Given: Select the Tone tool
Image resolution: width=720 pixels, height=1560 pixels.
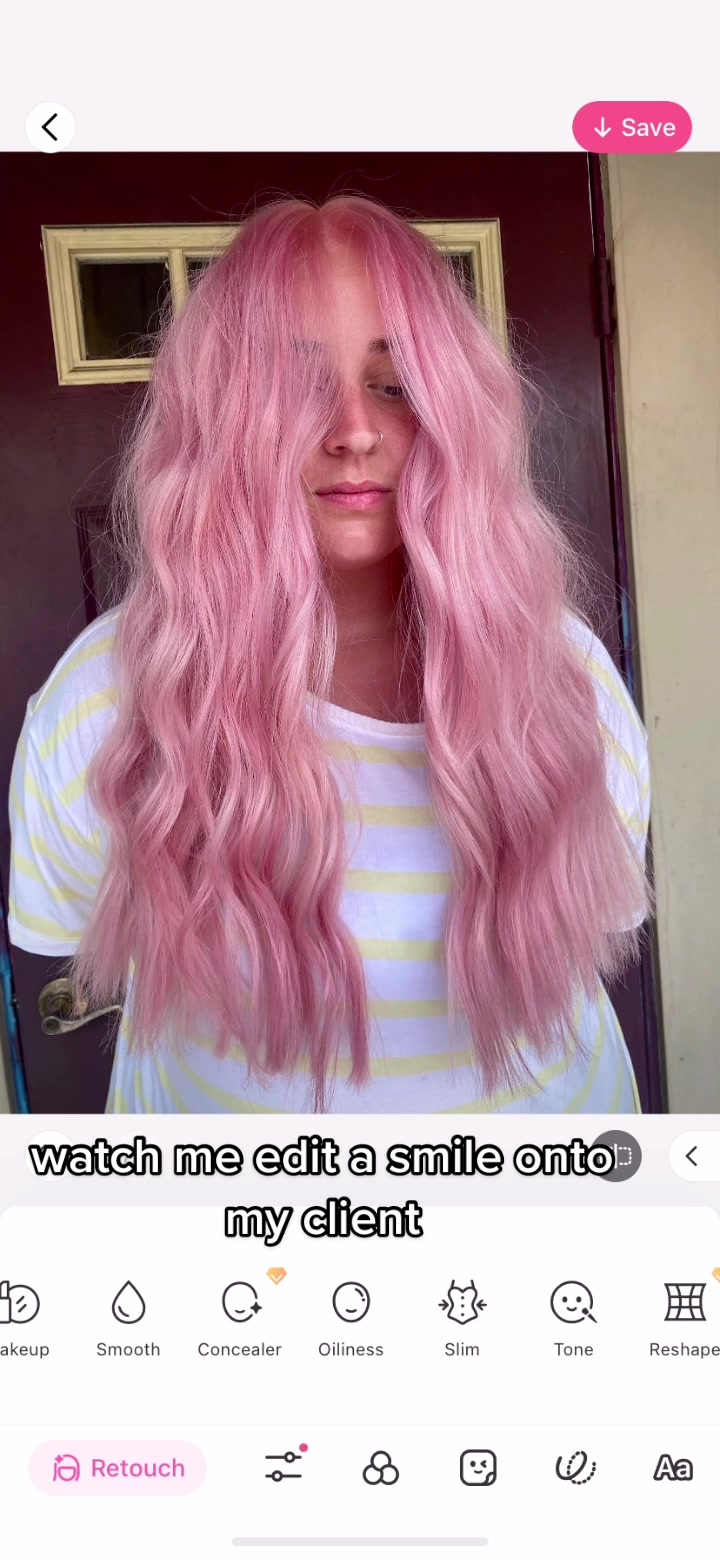Looking at the screenshot, I should coord(573,1318).
